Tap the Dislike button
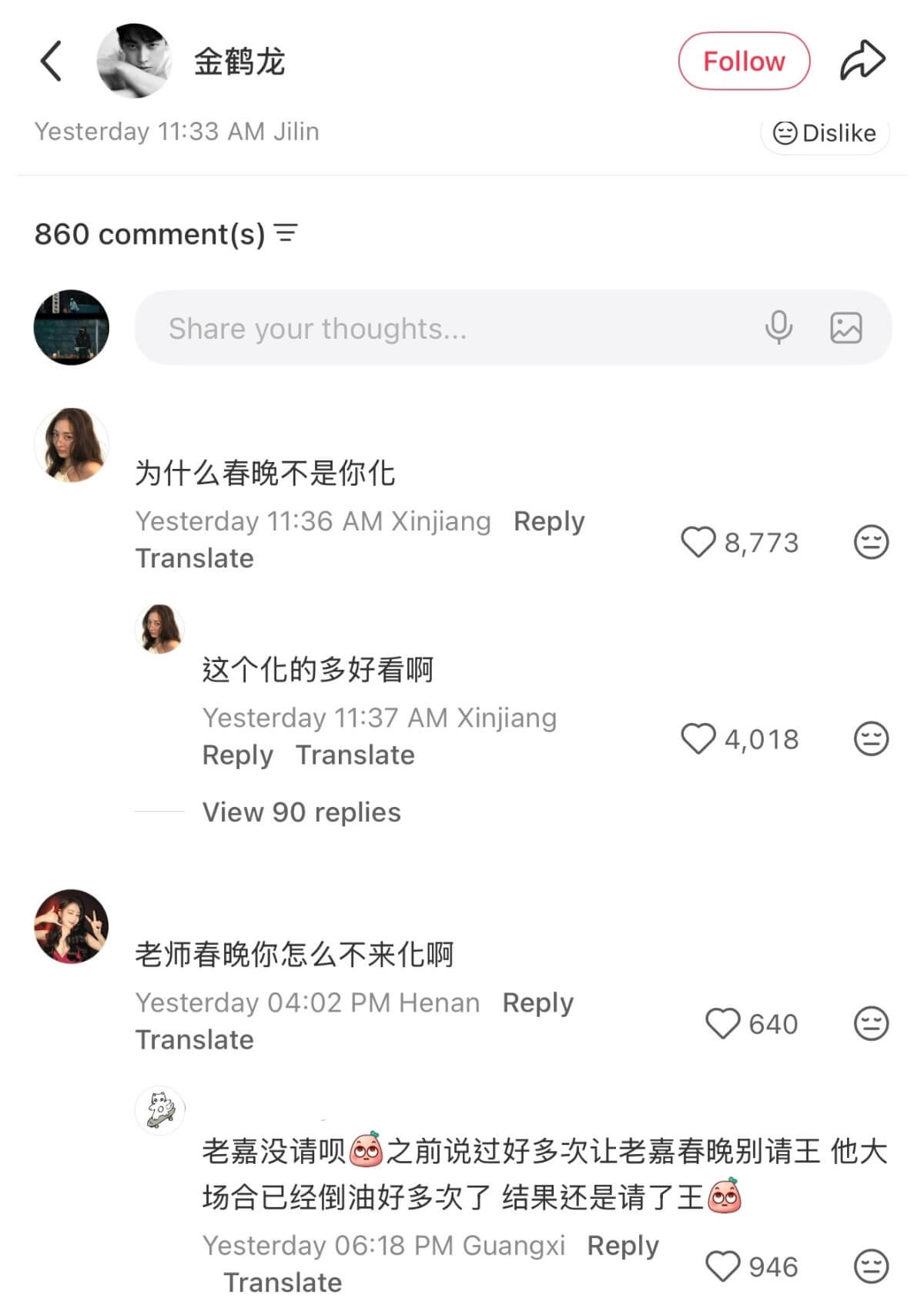 tap(825, 133)
